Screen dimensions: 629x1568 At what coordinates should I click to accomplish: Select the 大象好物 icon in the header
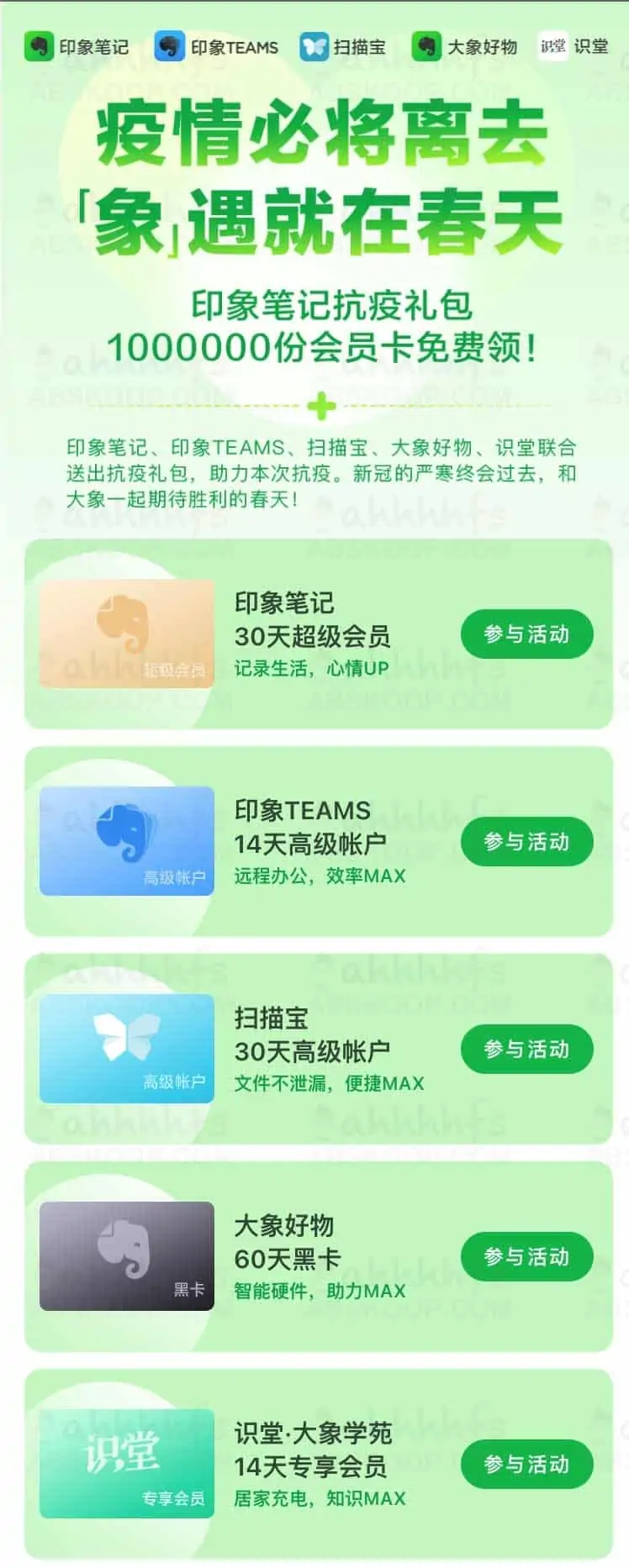[x=427, y=46]
